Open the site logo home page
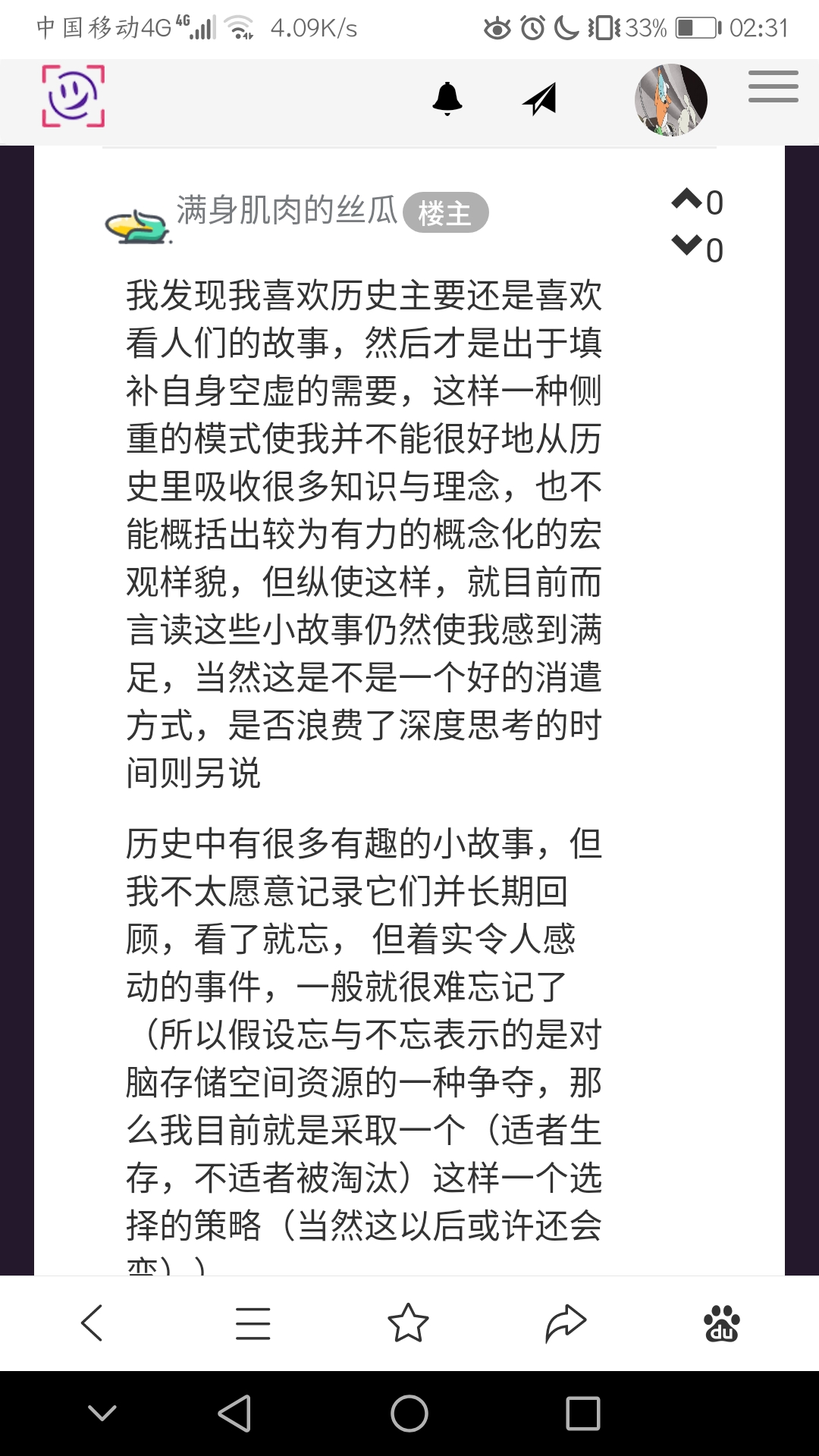The width and height of the screenshot is (819, 1456). [x=73, y=96]
